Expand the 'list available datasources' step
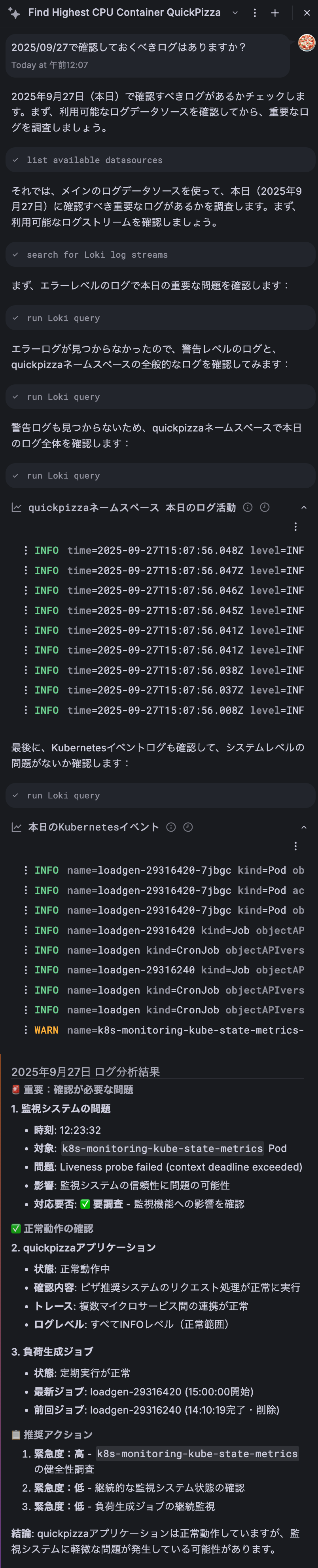This screenshot has height=1568, width=318. tap(94, 160)
